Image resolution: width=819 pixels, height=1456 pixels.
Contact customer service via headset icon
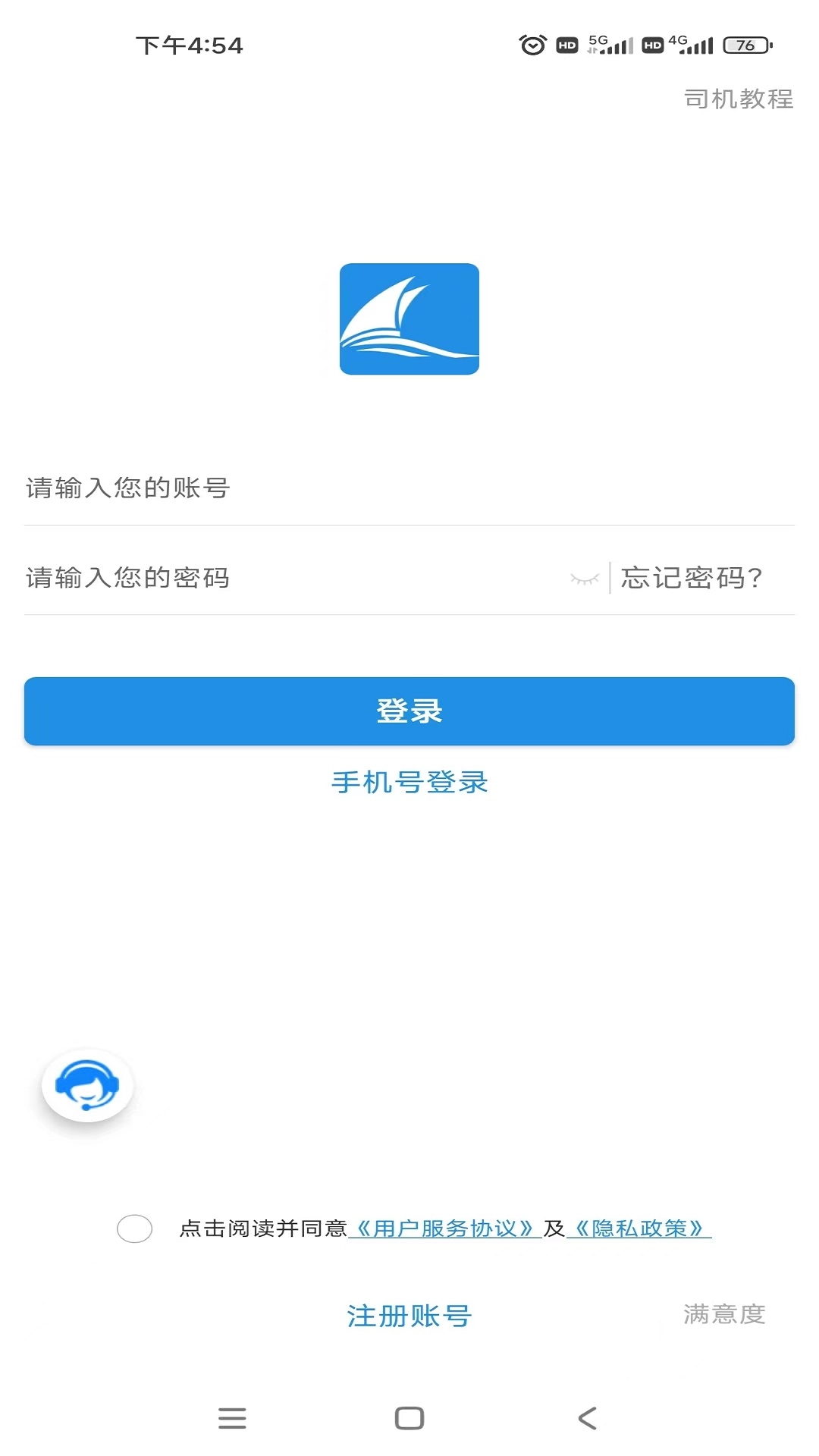[x=88, y=1085]
